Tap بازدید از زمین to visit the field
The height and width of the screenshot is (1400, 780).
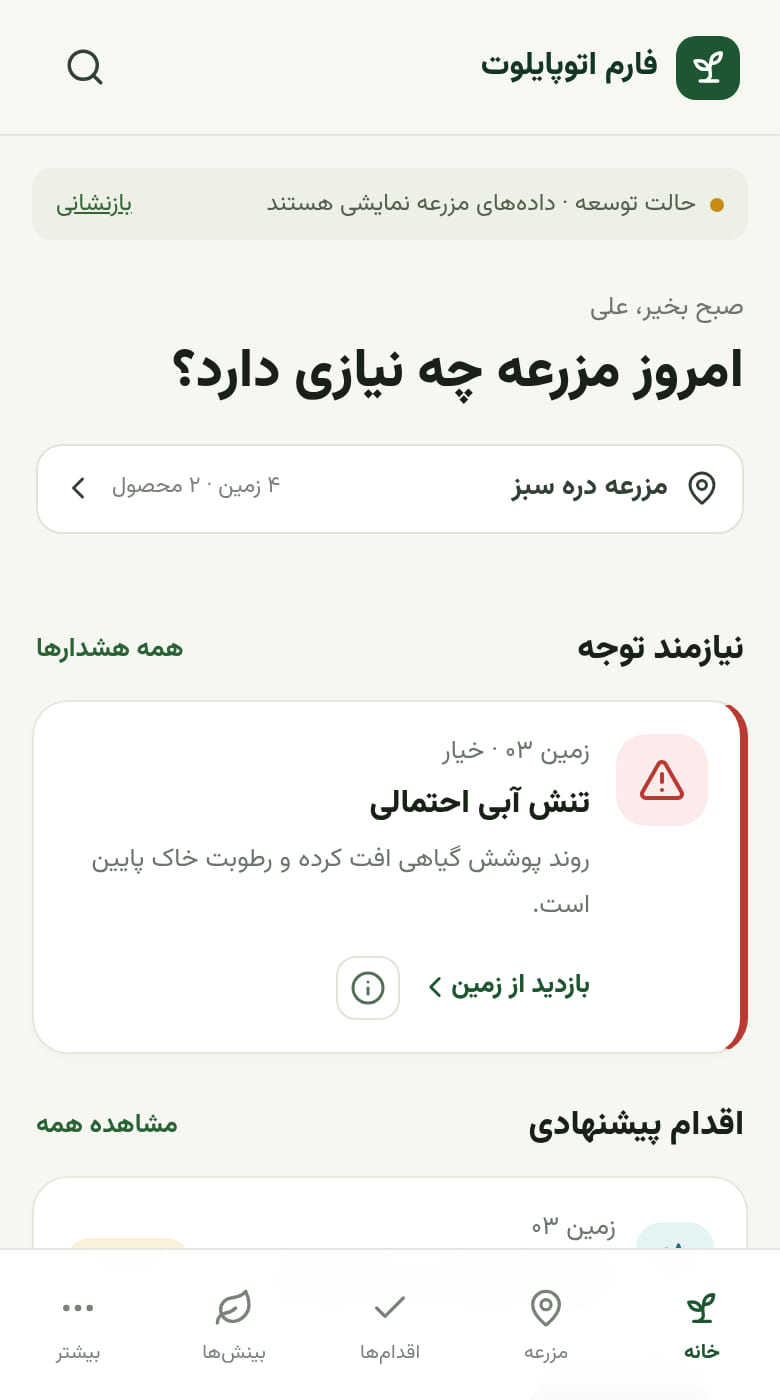click(x=508, y=986)
